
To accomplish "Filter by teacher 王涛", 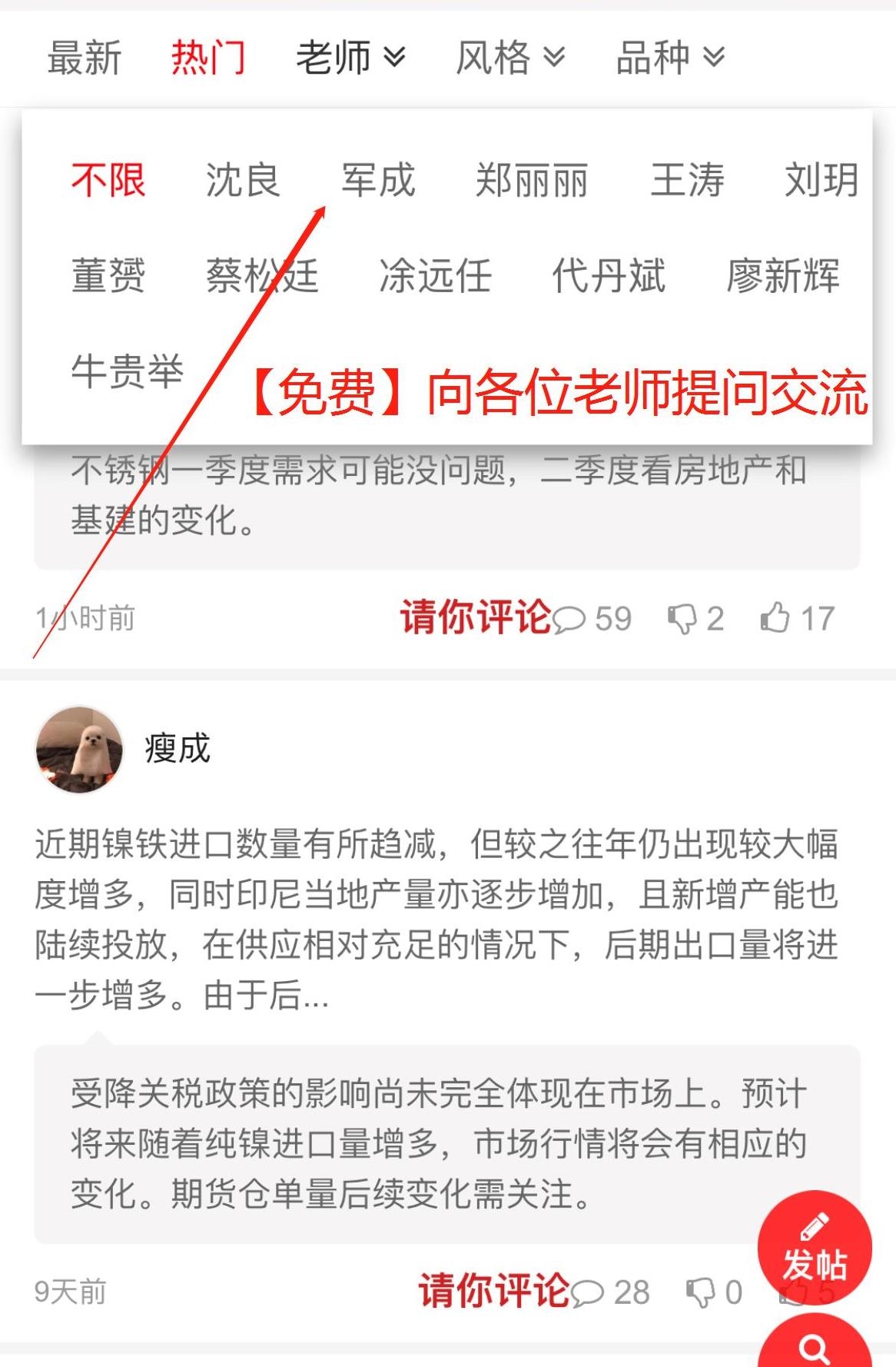I will point(687,181).
